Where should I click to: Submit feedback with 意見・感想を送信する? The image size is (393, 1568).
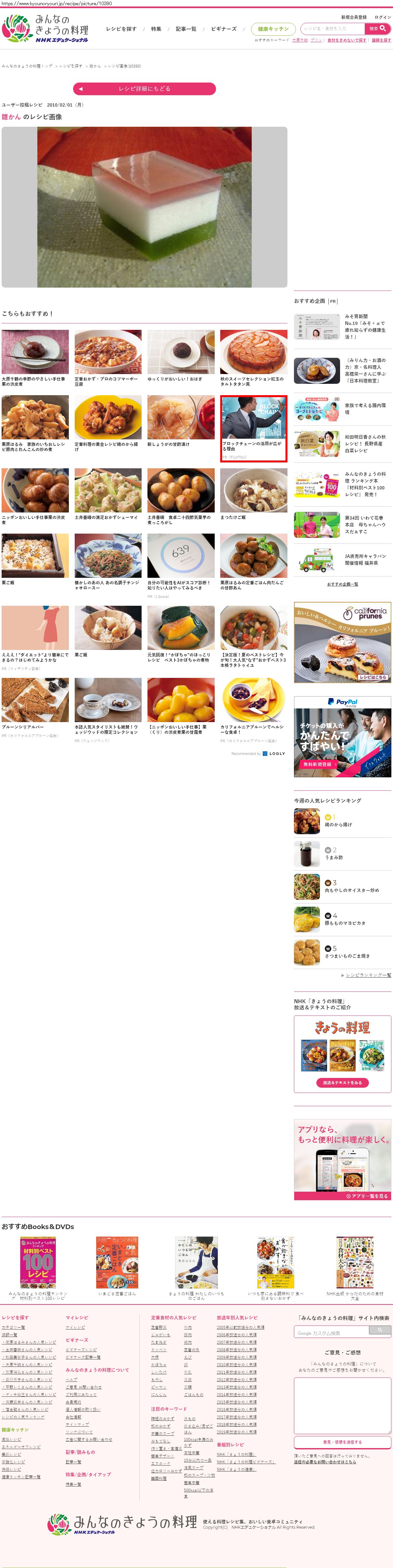343,1442
